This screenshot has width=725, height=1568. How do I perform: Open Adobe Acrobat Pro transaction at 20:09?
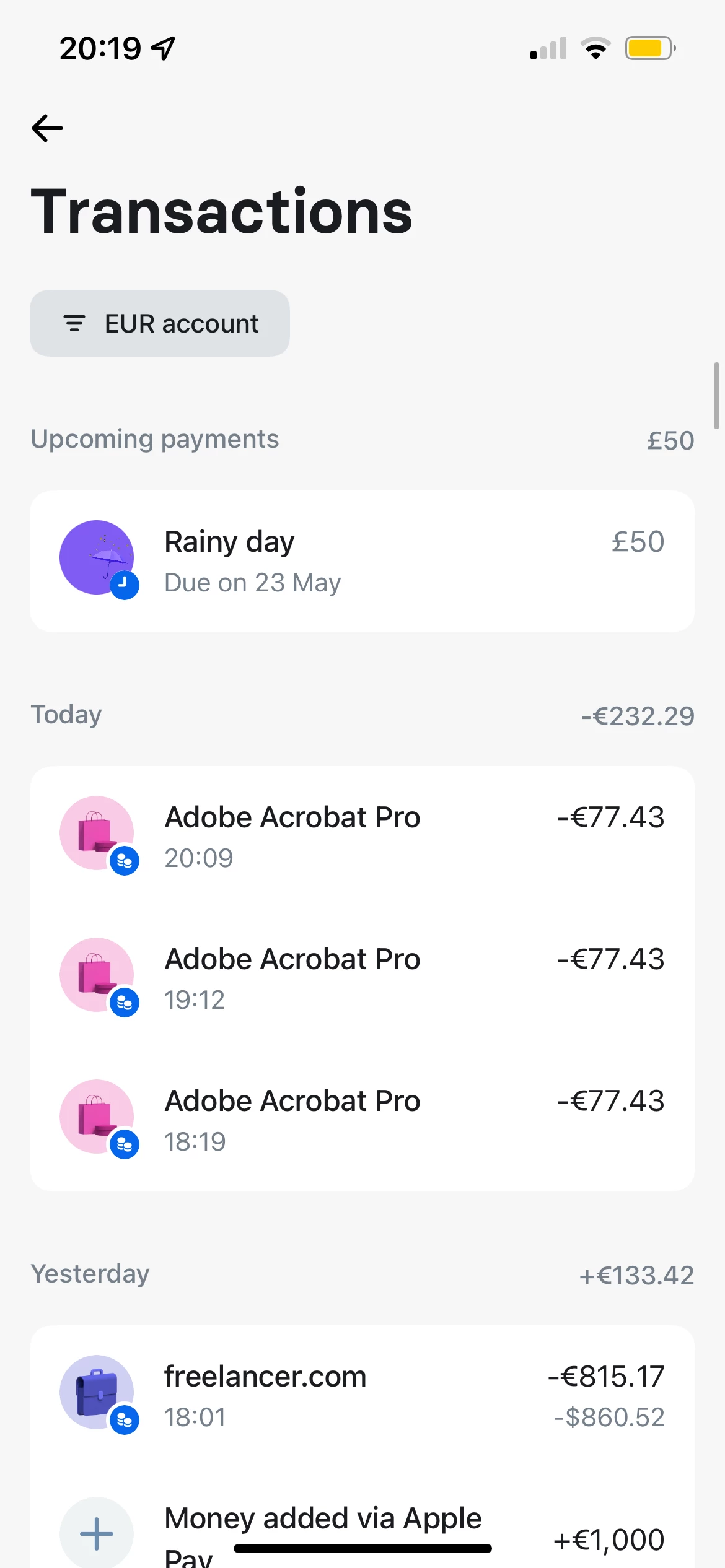(362, 836)
